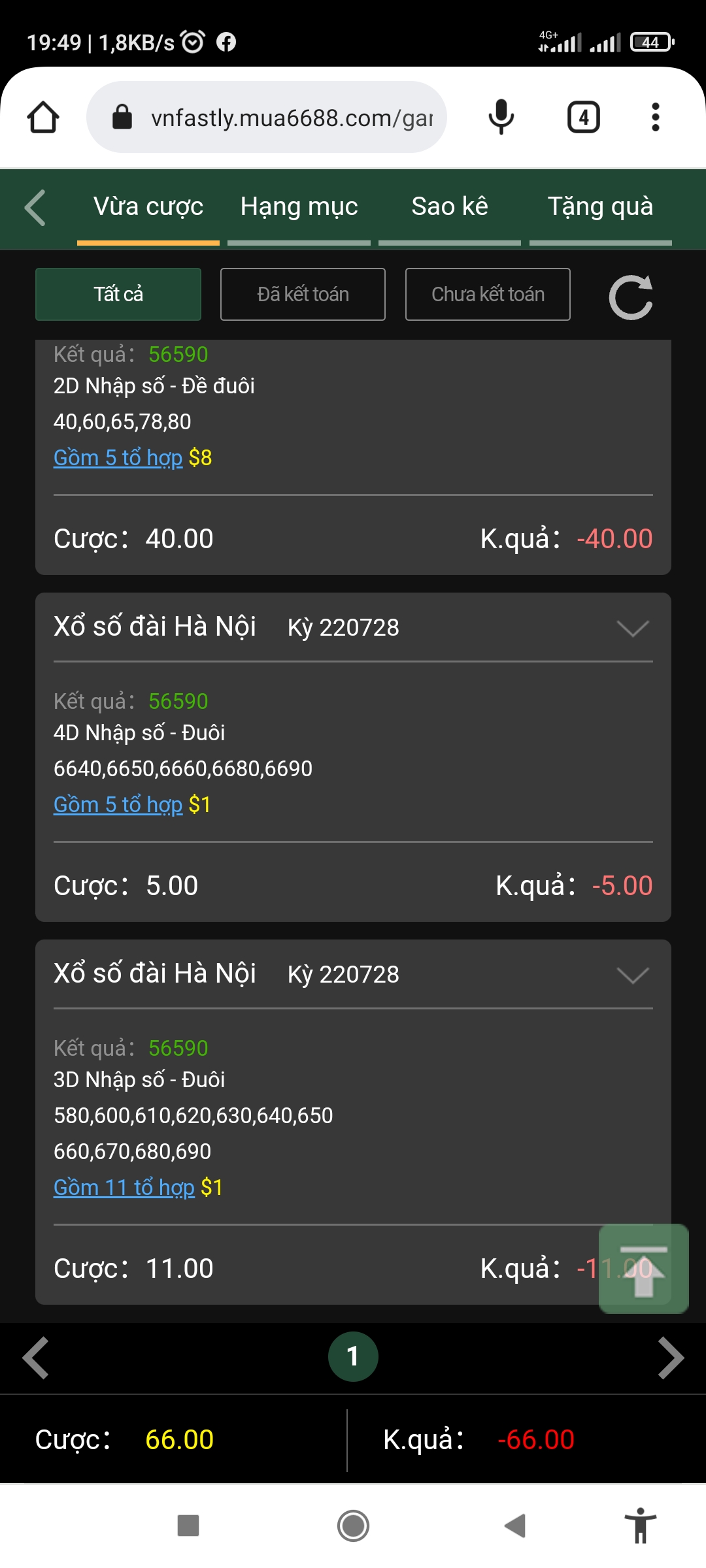Select the Tất cả filter
706x1568 pixels.
[x=118, y=294]
